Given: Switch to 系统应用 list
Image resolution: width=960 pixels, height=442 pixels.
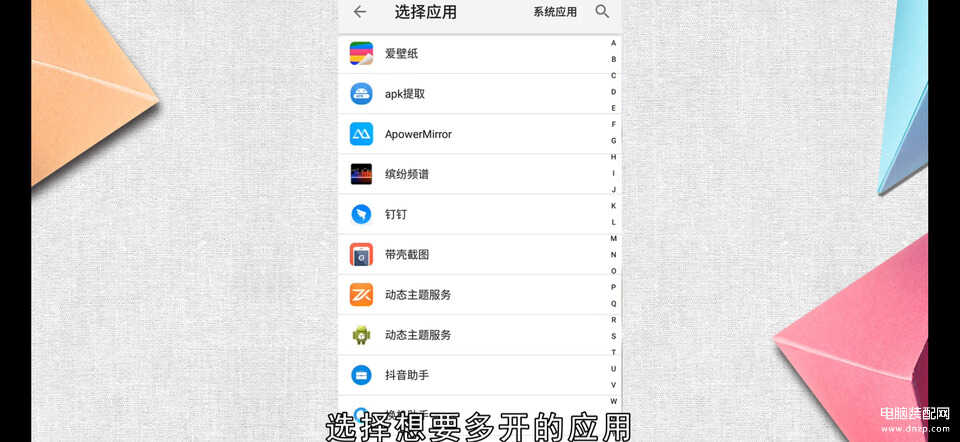Looking at the screenshot, I should point(555,13).
